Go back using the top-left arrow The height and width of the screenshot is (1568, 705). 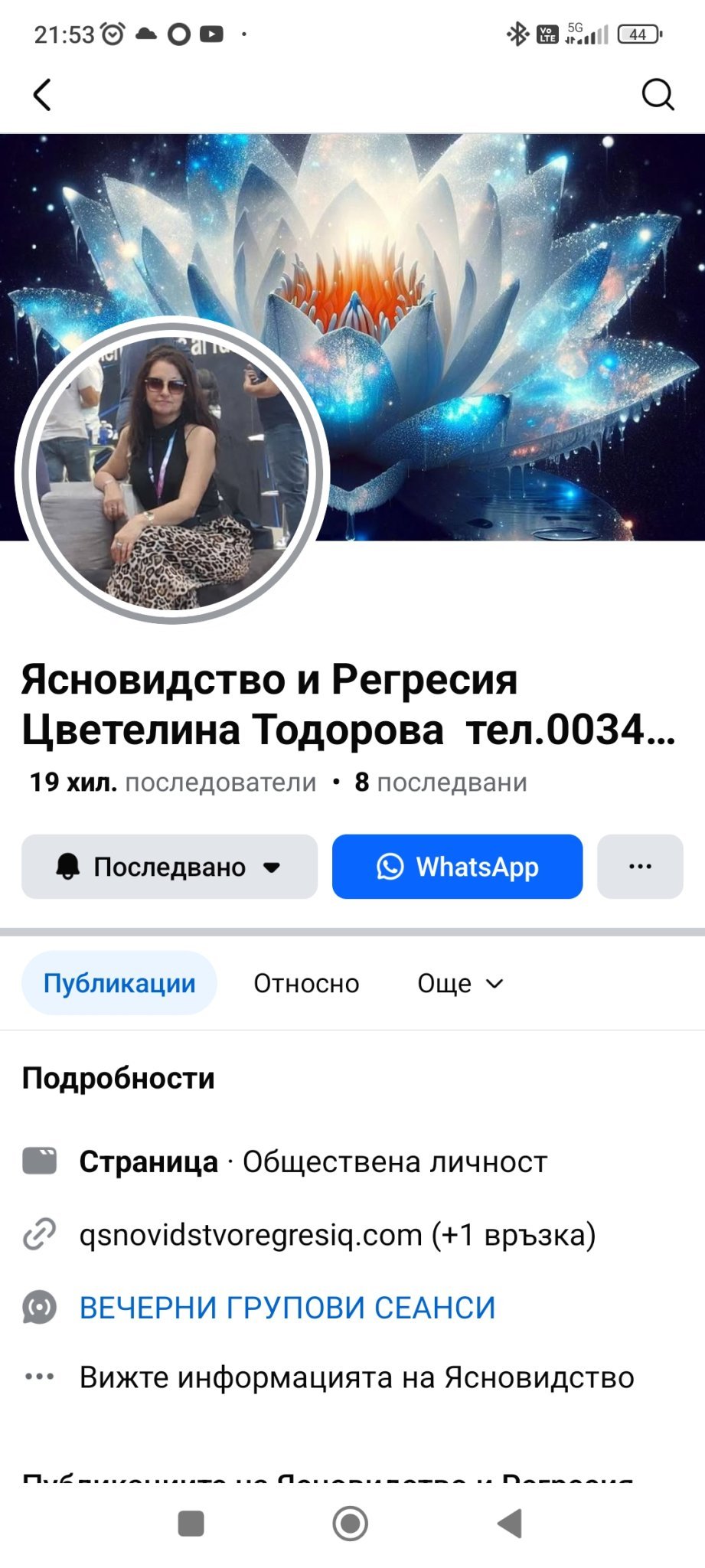43,95
